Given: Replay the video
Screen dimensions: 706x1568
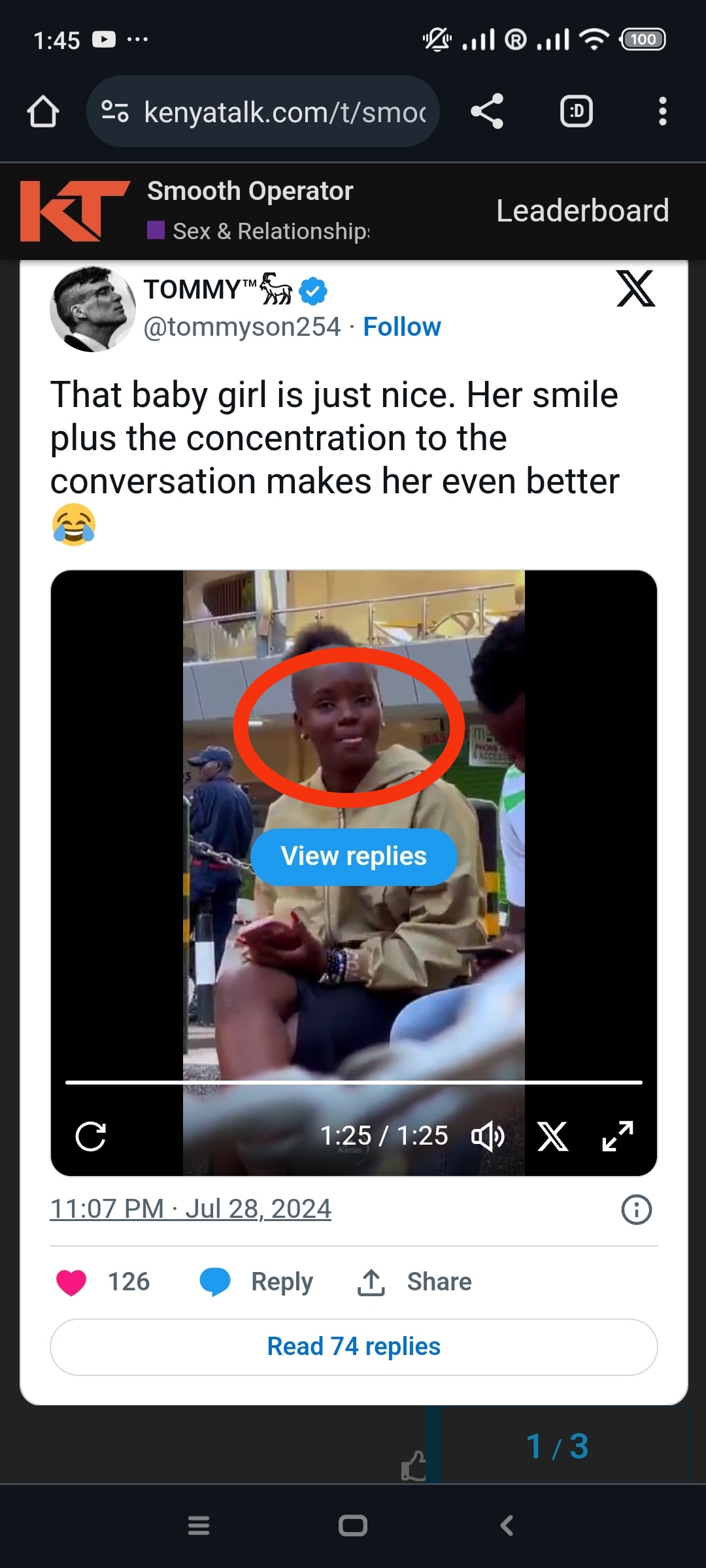Looking at the screenshot, I should pos(91,1136).
